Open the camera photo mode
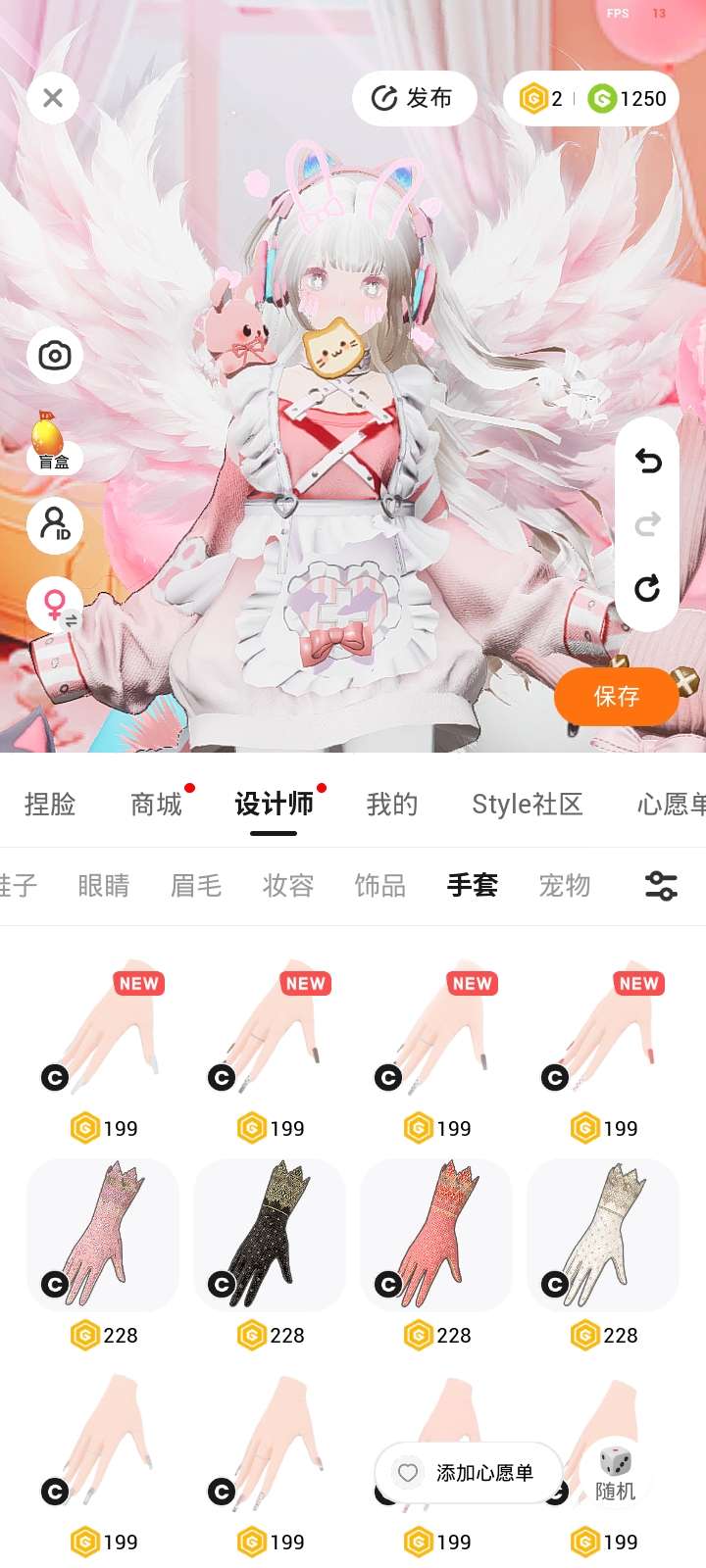 coord(55,355)
